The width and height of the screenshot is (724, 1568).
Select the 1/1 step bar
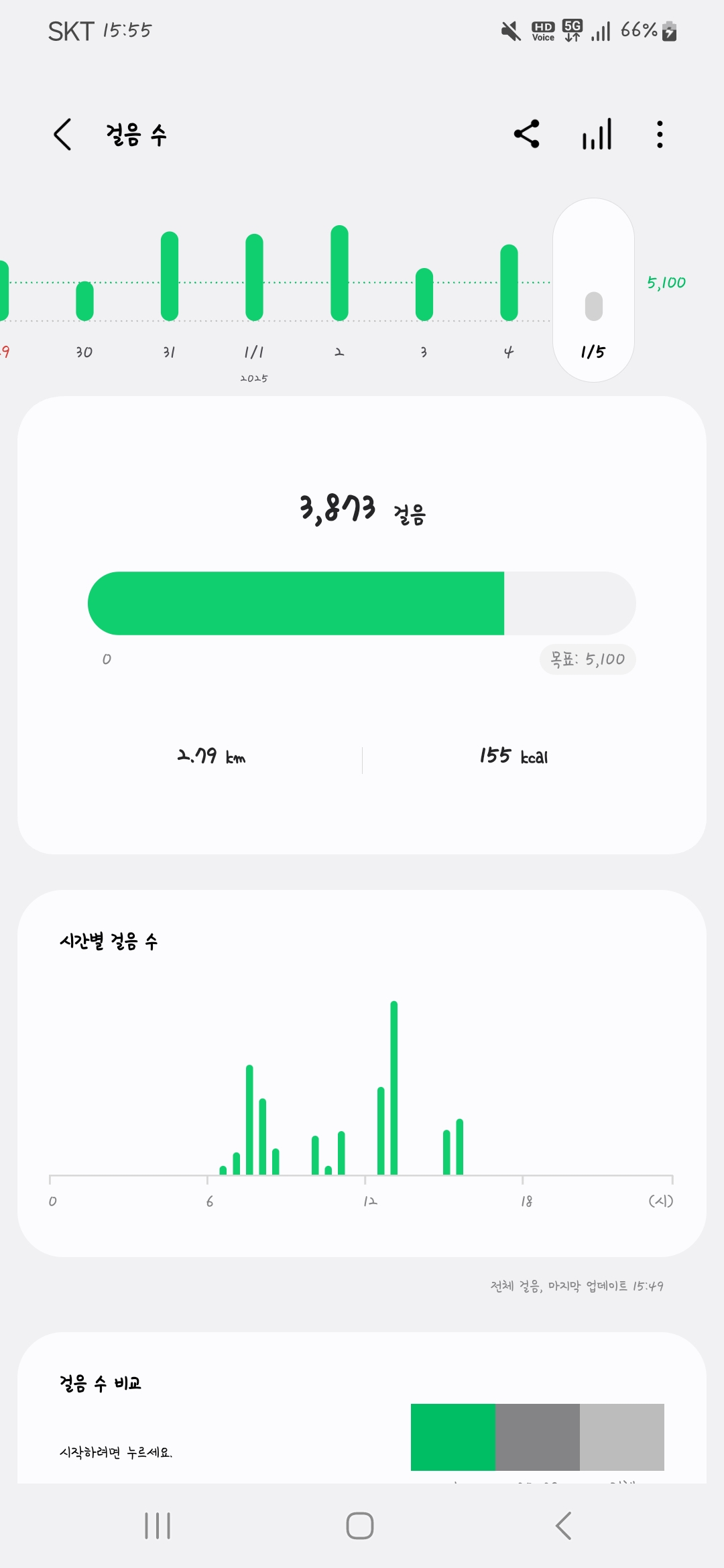coord(254,277)
